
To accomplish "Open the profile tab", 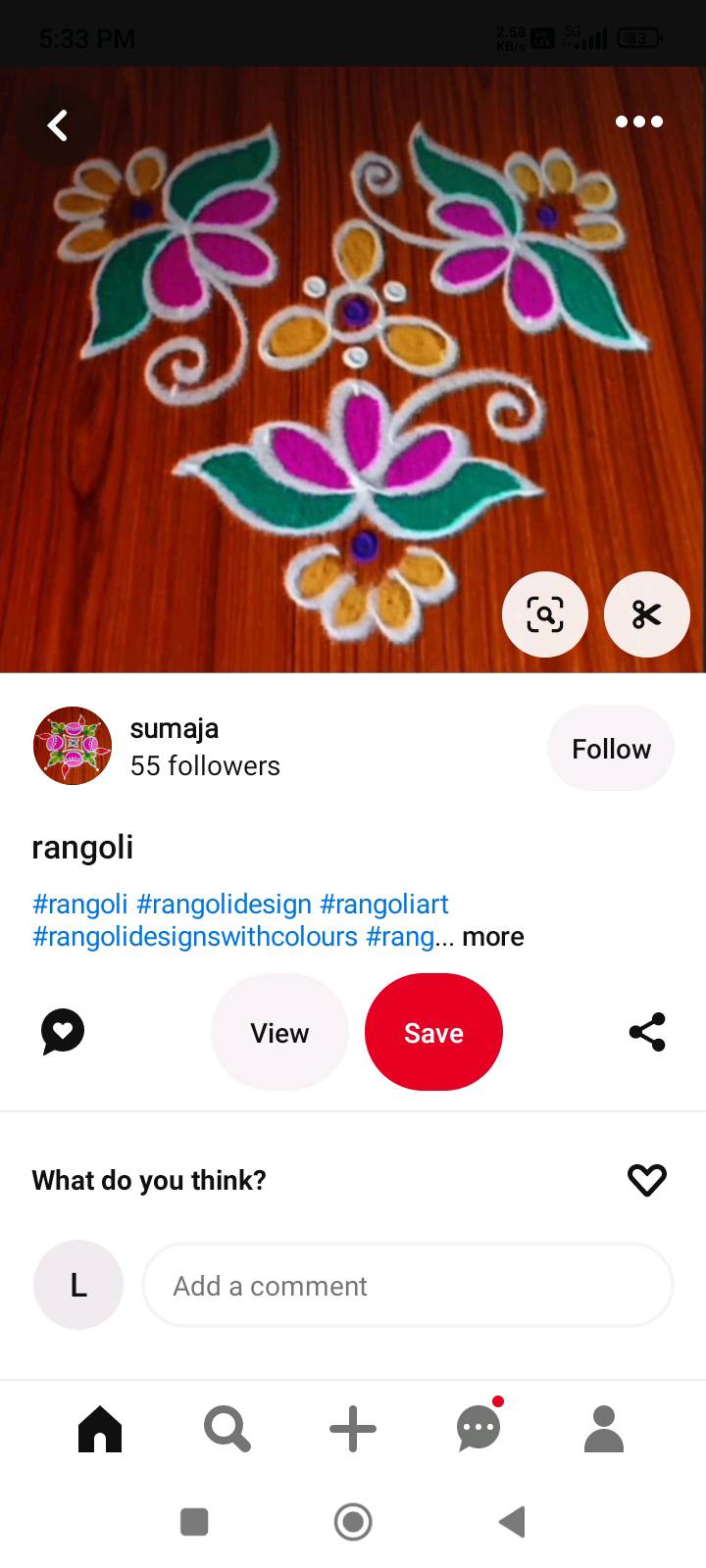I will pos(604,1428).
